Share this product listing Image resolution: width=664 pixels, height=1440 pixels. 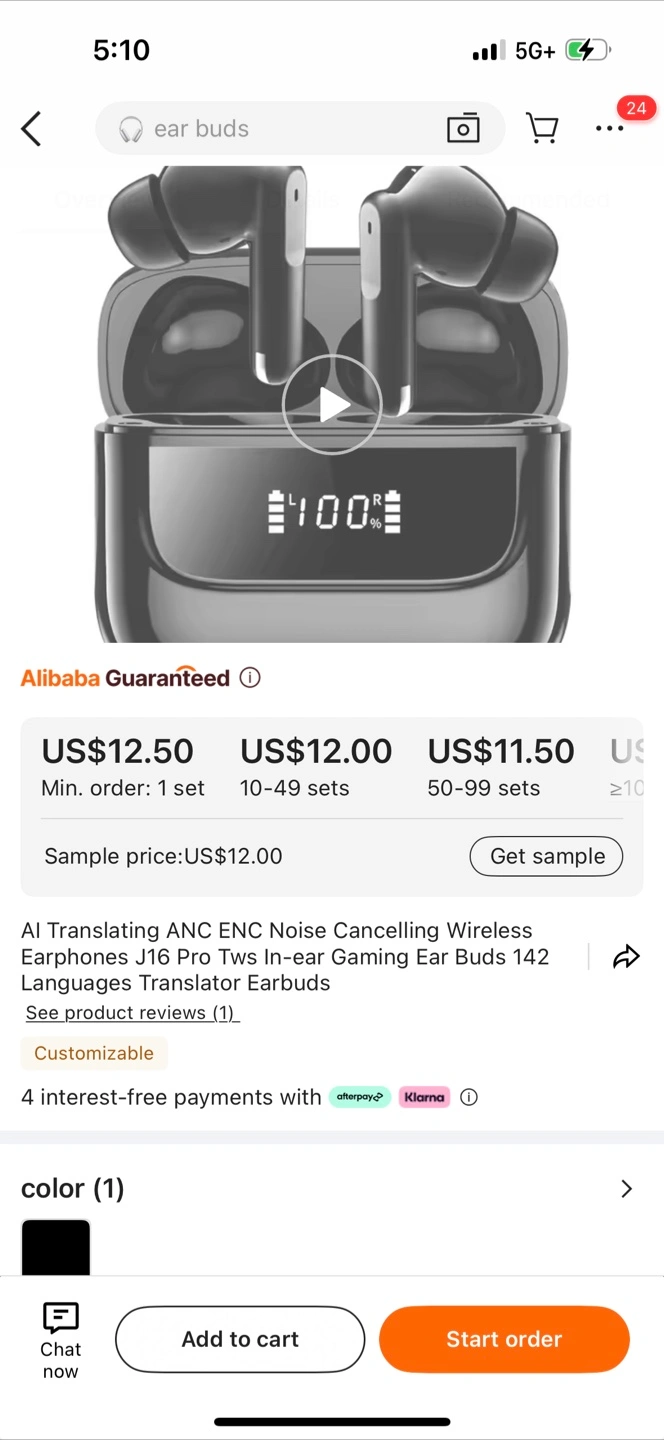pyautogui.click(x=626, y=957)
